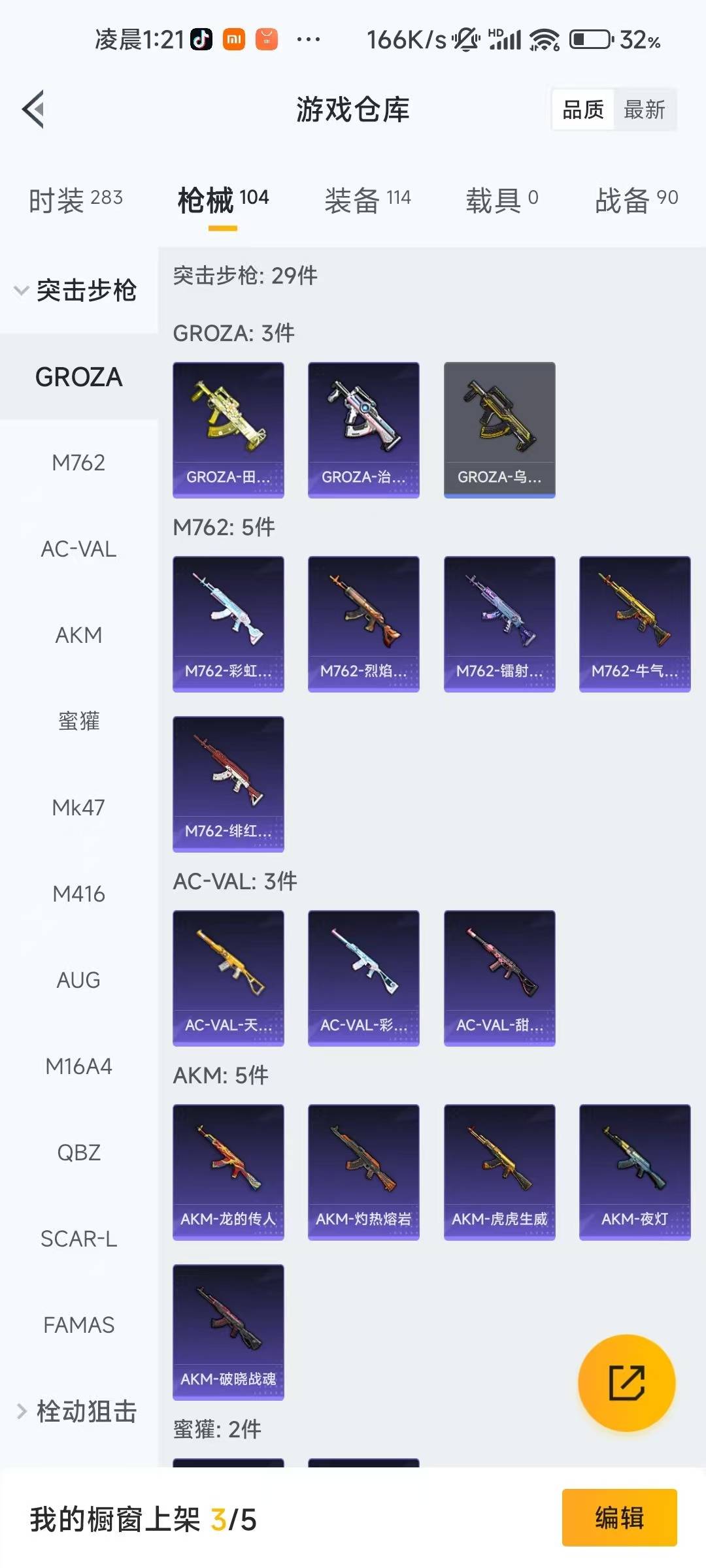The height and width of the screenshot is (1568, 706).
Task: Choose M416 from the sidebar
Action: click(78, 894)
